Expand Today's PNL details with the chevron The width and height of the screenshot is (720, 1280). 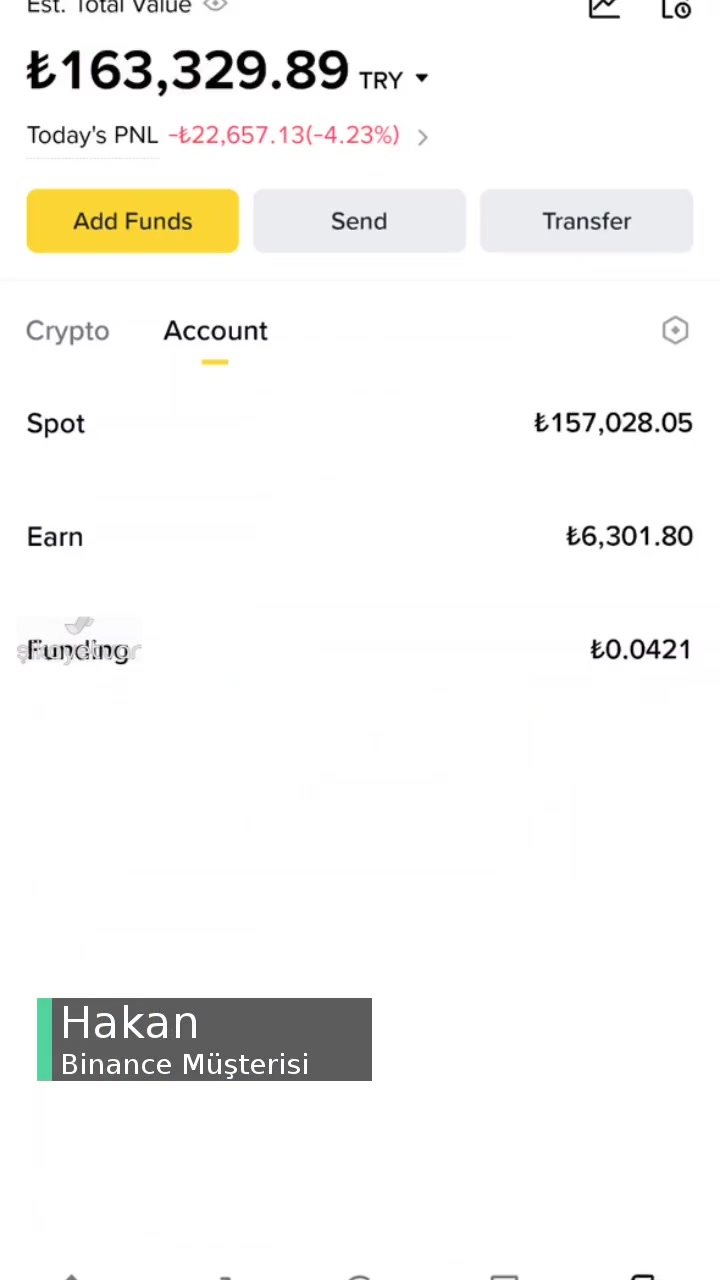coord(422,136)
